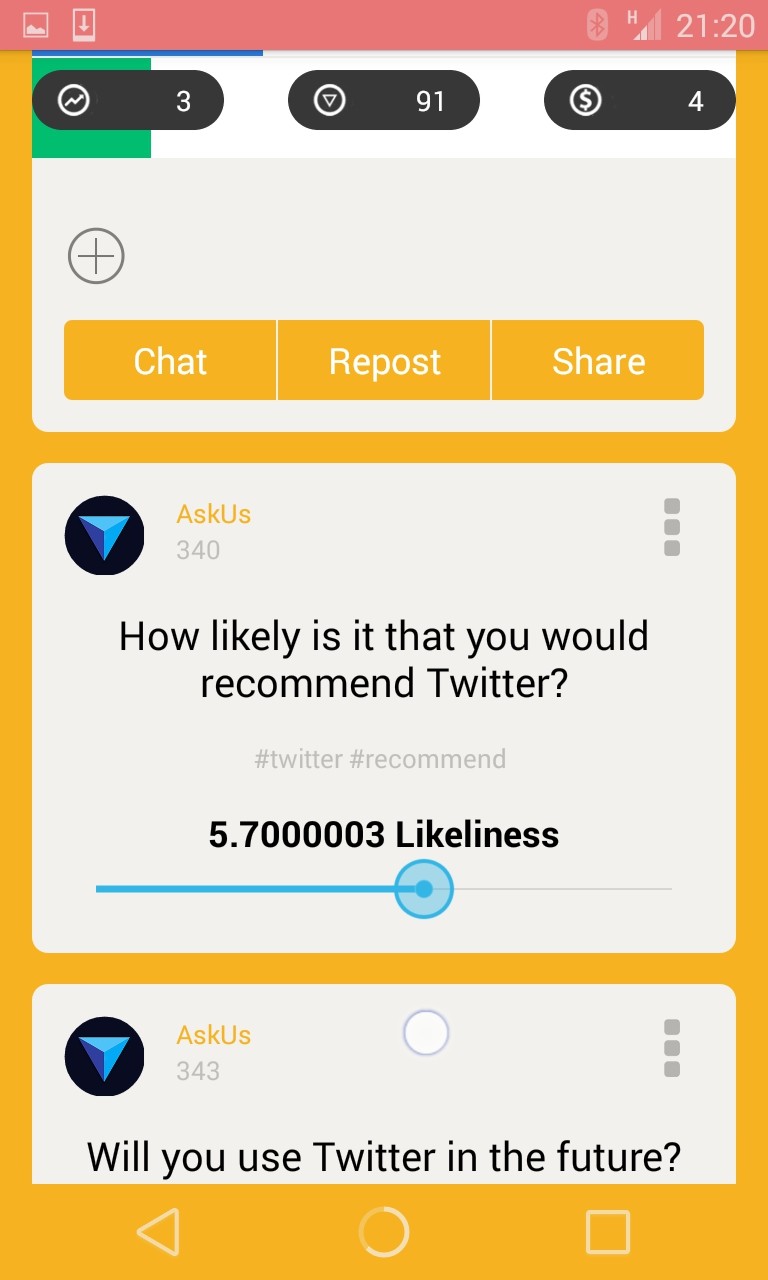
Task: Open overflow menu on the Twitter future question
Action: click(x=672, y=1048)
